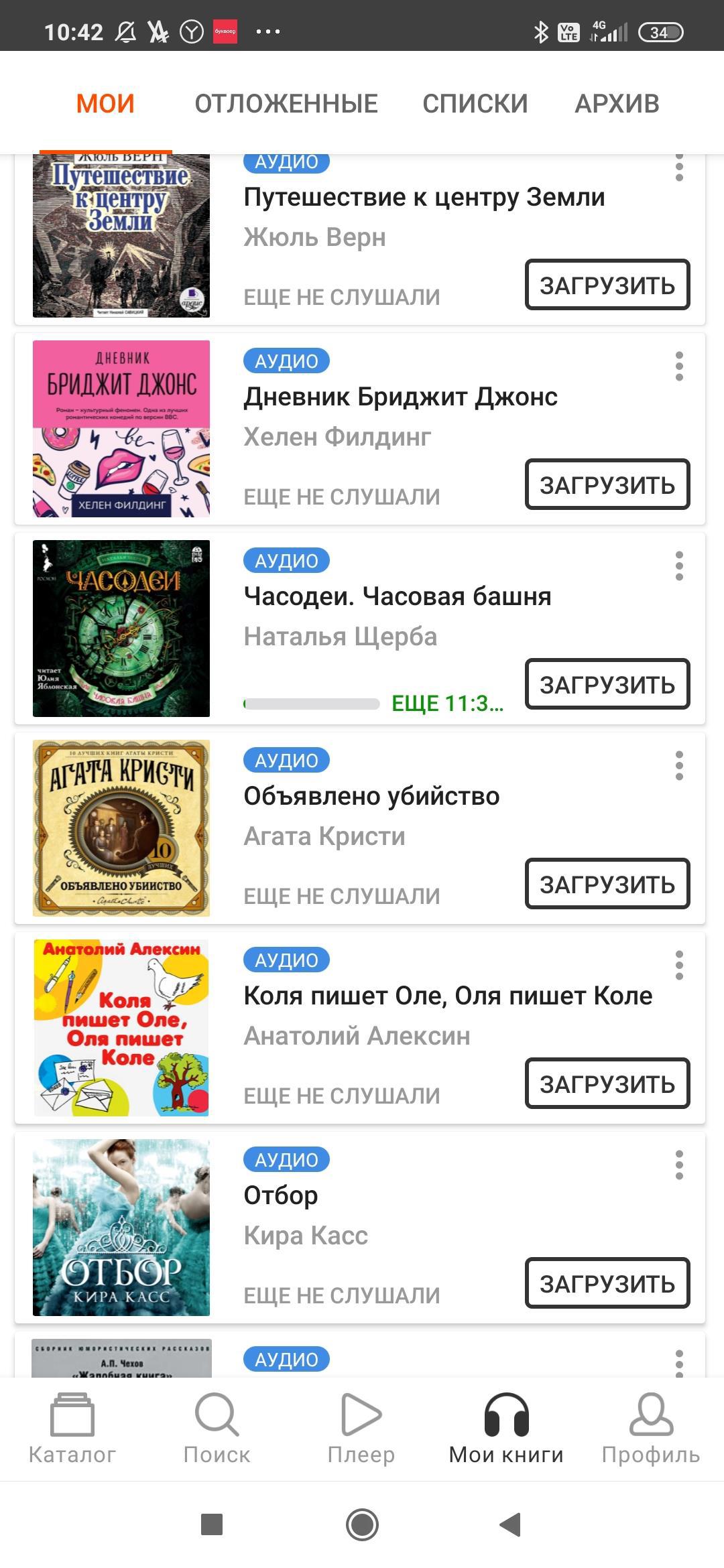Switch to the ОТЛОЖЕННЫЕ tab
The image size is (724, 1568).
pos(286,104)
